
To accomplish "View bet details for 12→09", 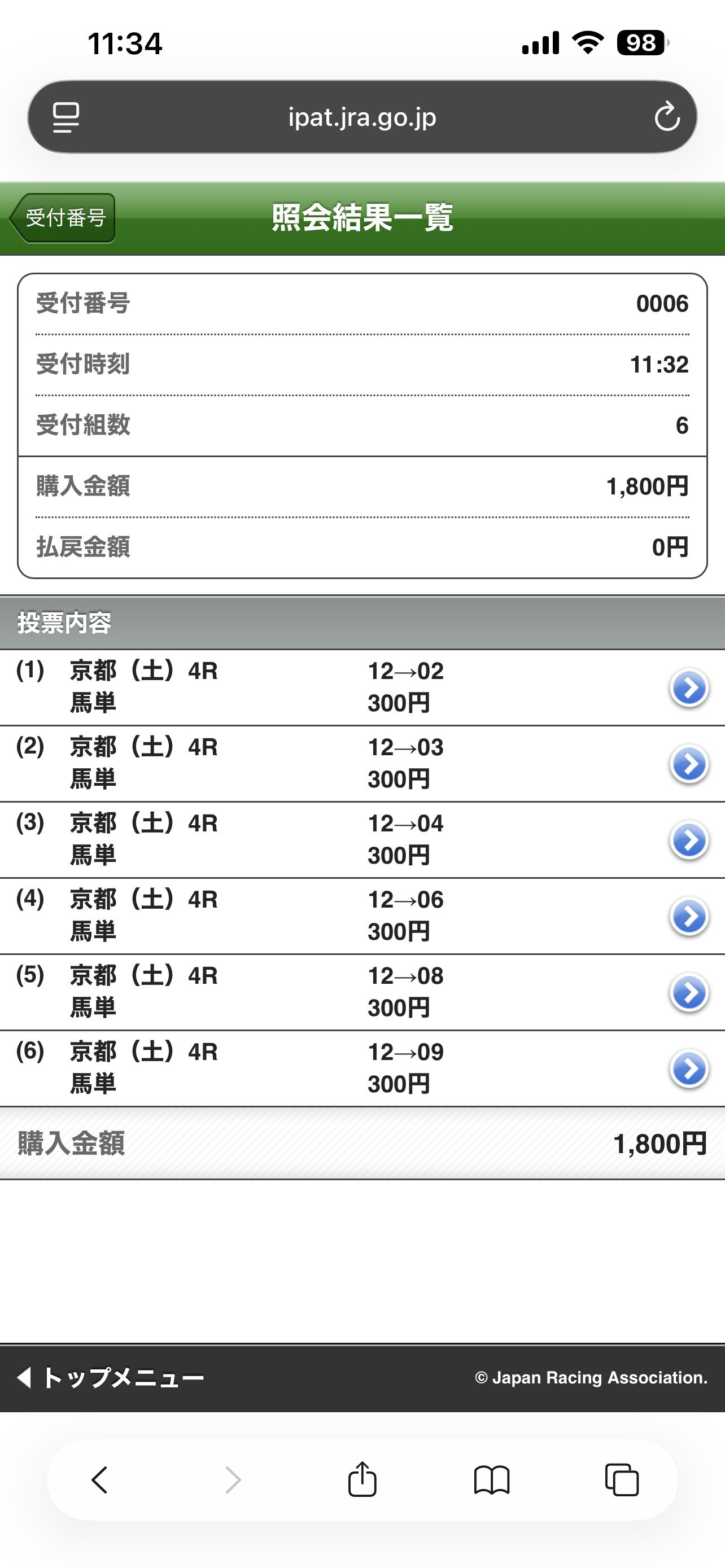I will (x=688, y=1069).
